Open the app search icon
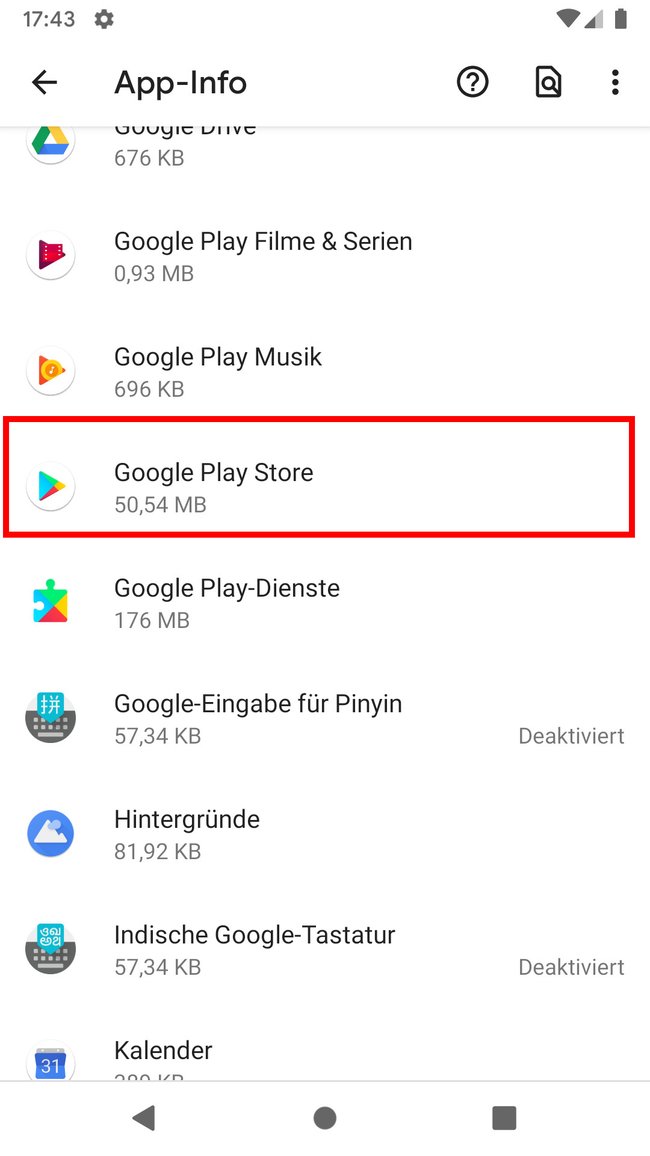 point(548,83)
